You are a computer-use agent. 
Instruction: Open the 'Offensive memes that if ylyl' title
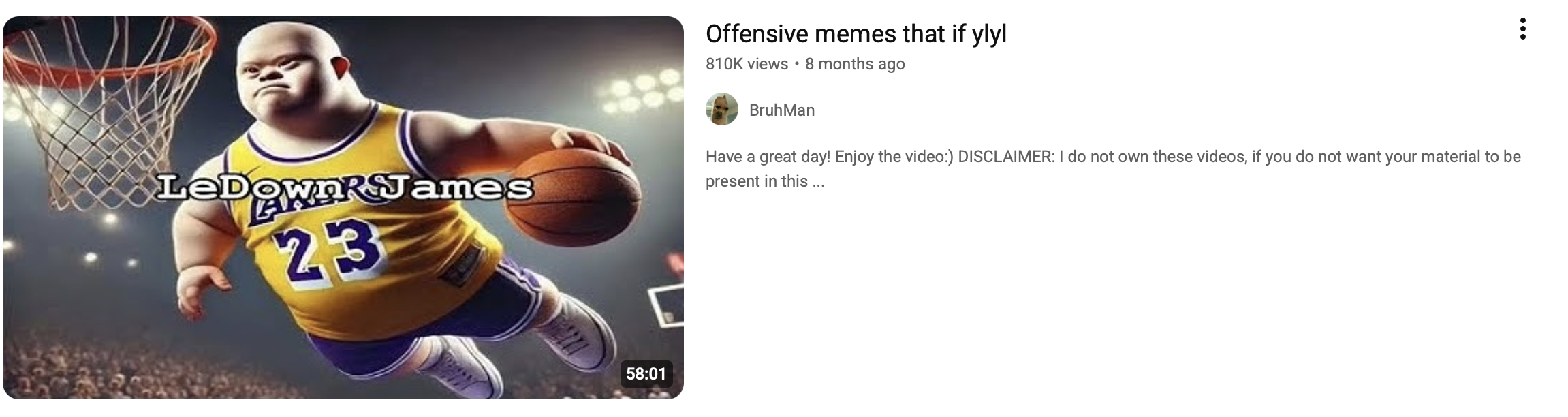coord(856,33)
